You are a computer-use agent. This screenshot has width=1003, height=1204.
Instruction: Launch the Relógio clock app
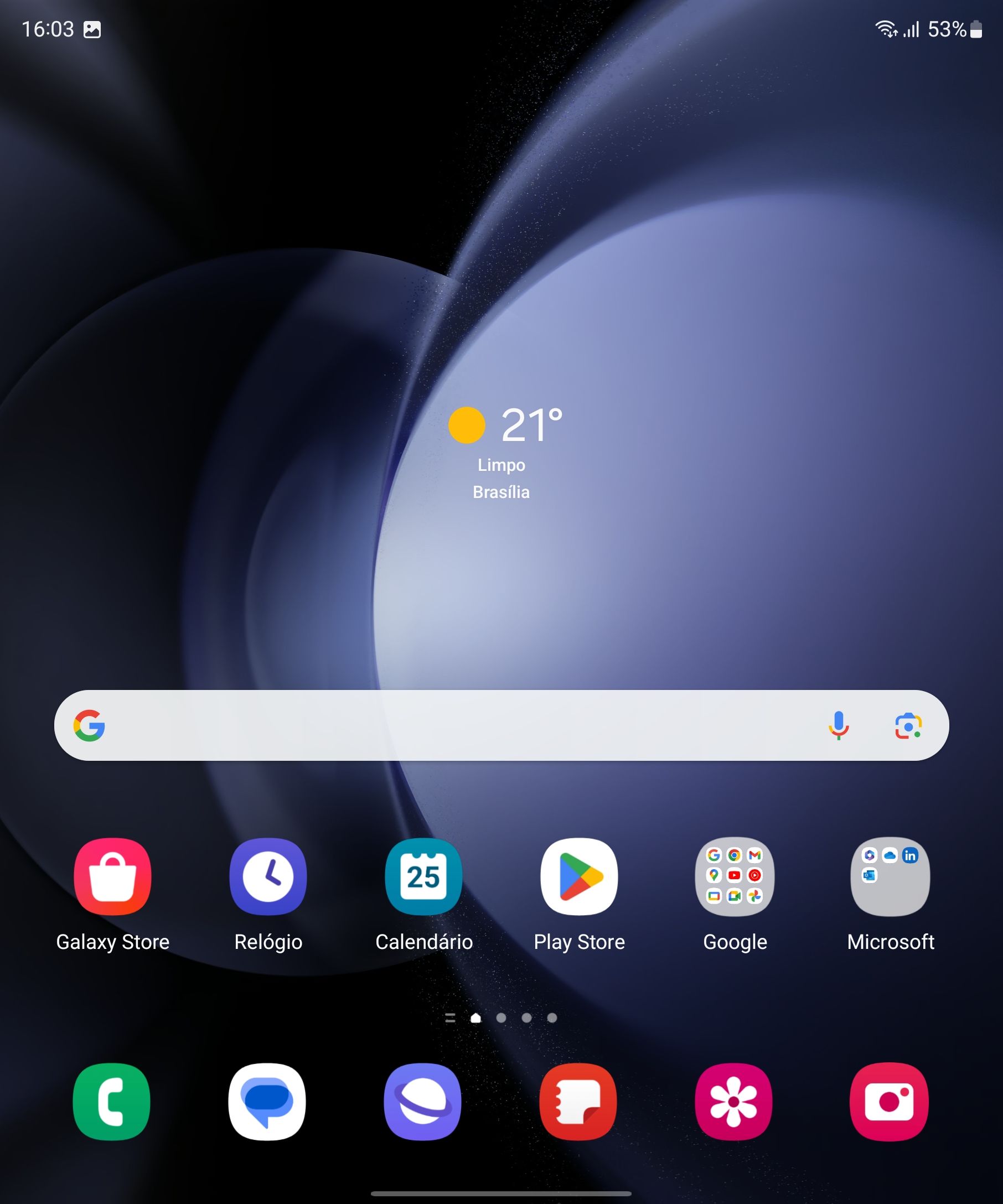pos(268,876)
